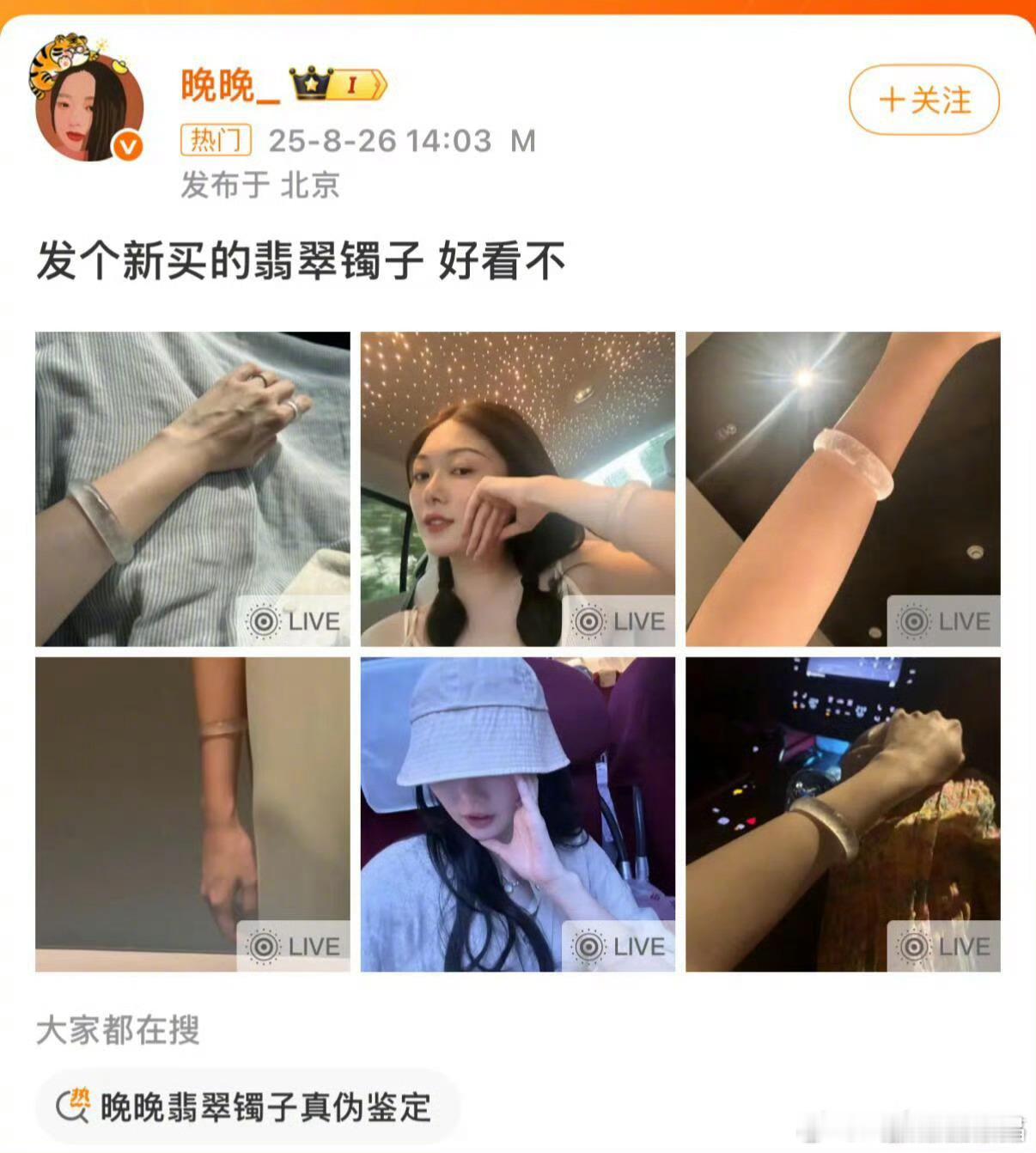Open the starry-ceiling car selfie photo
Viewport: 1036px width, 1153px height.
point(516,485)
